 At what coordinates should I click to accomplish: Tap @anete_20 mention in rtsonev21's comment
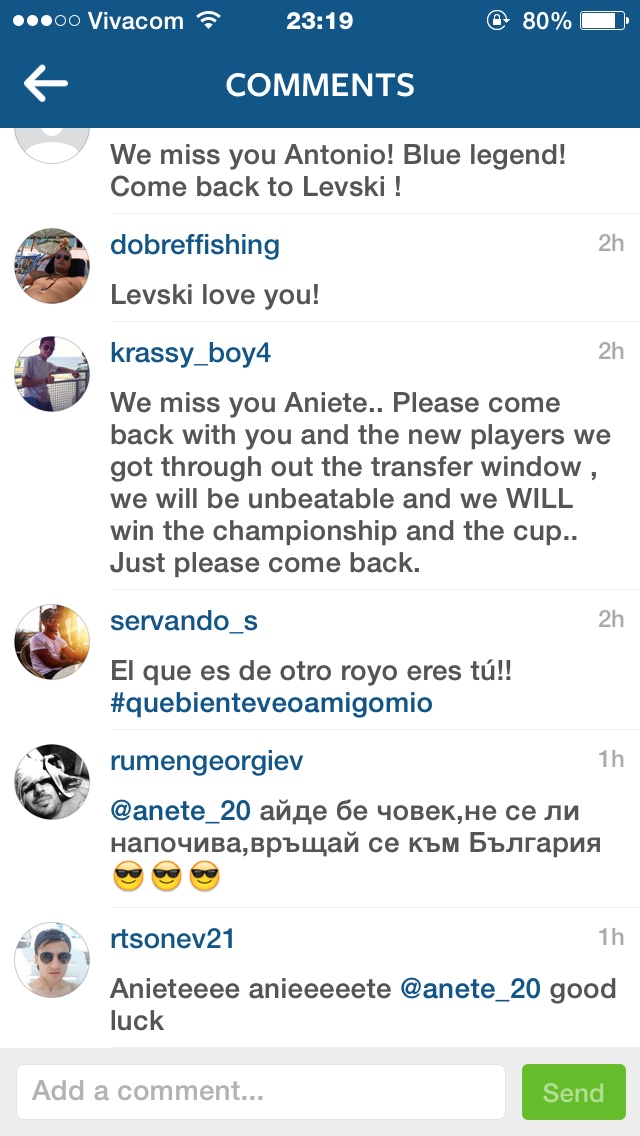[x=470, y=989]
